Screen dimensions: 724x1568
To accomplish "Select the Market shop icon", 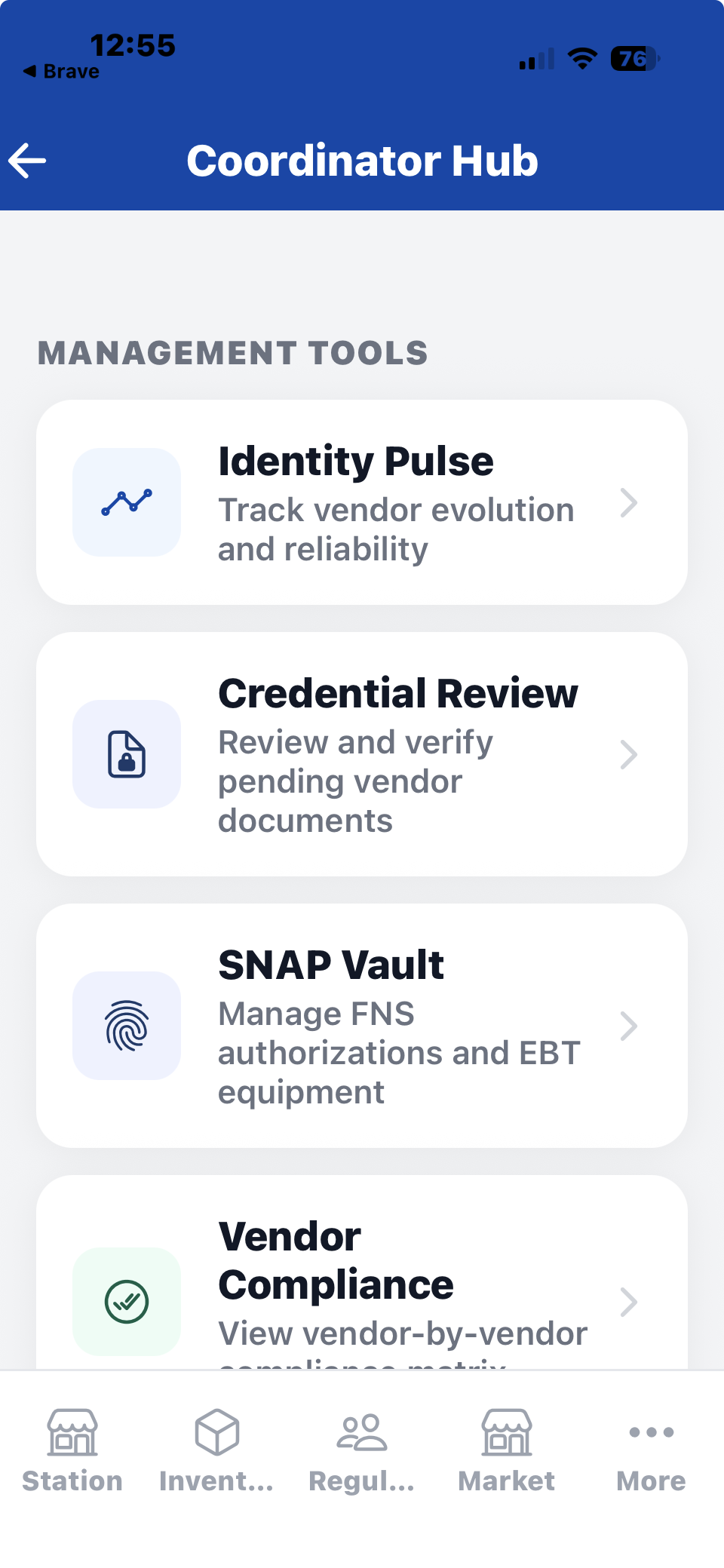I will 506,1432.
